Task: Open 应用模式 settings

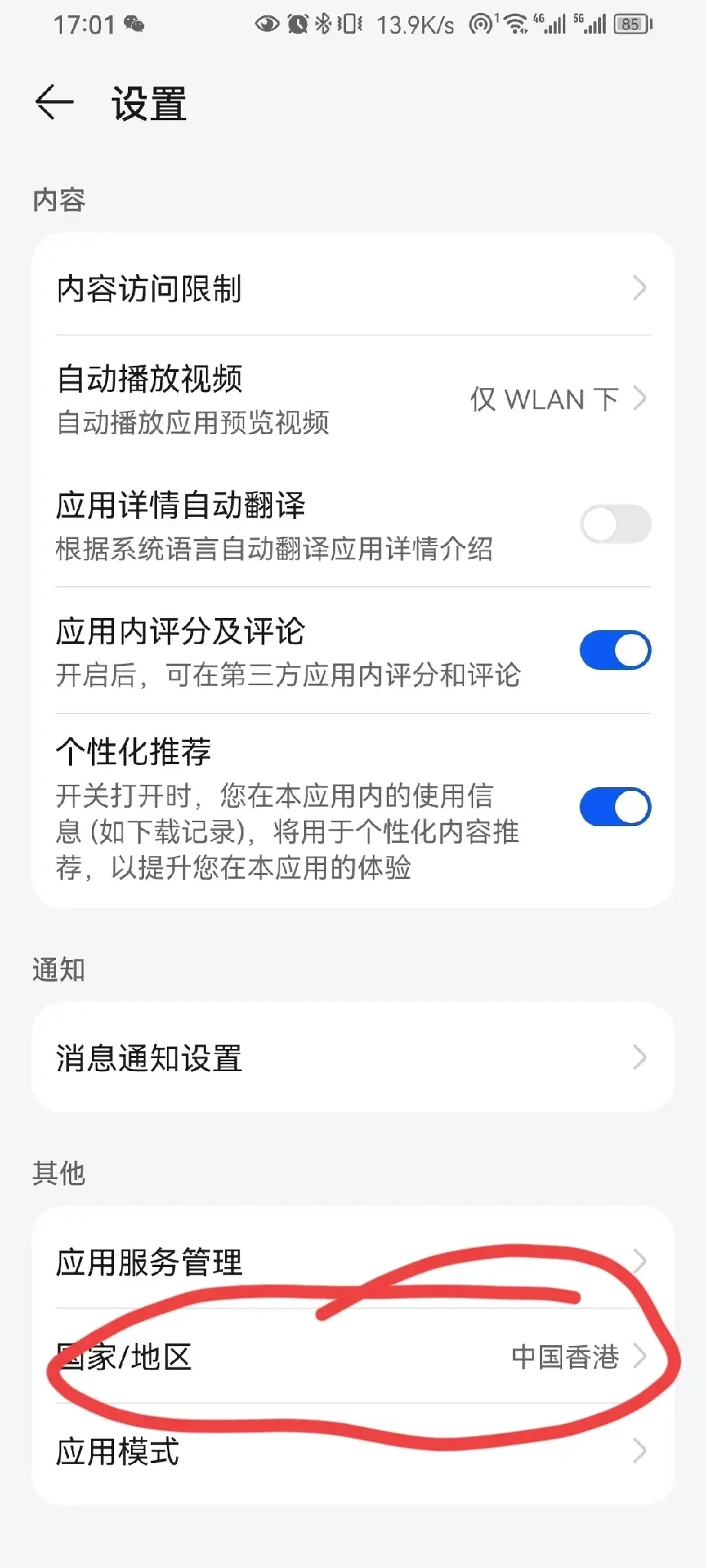Action: [x=352, y=1452]
